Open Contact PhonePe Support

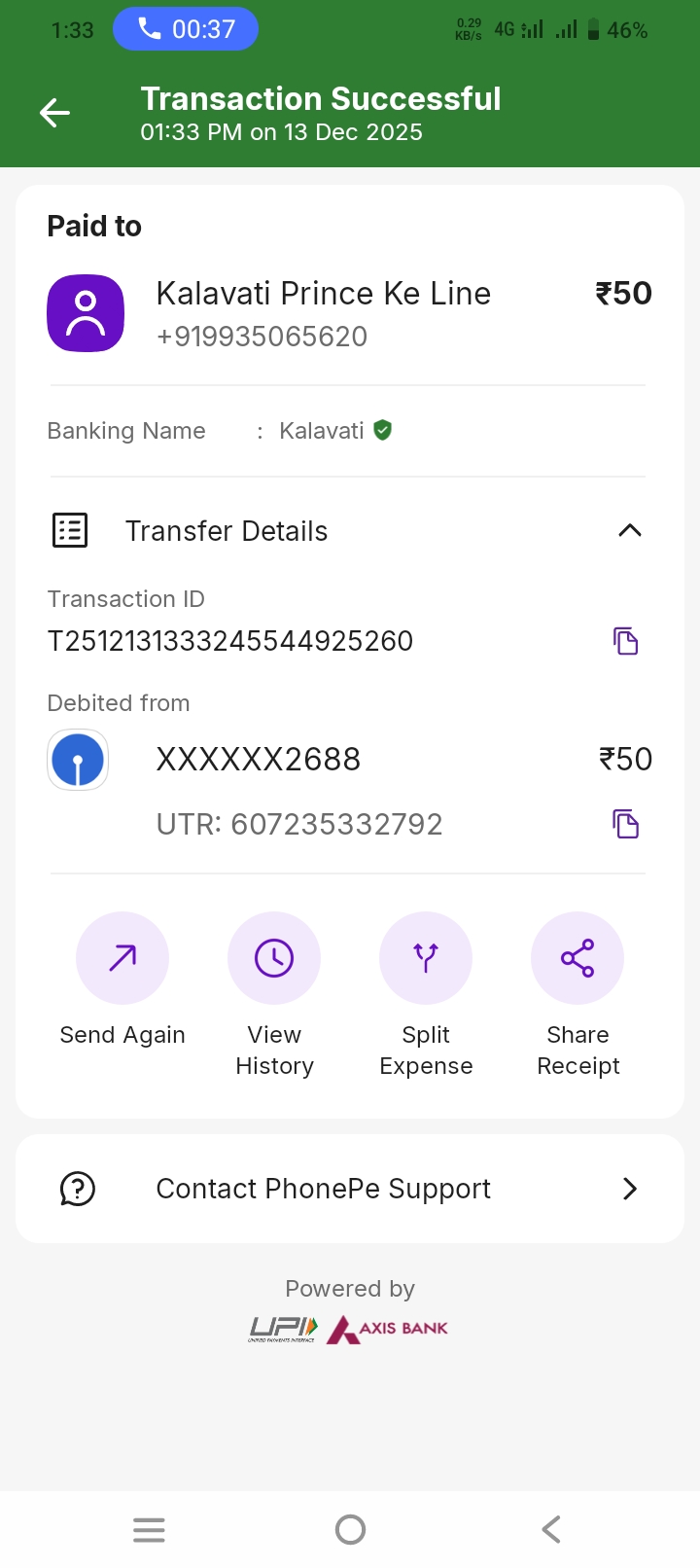350,1189
